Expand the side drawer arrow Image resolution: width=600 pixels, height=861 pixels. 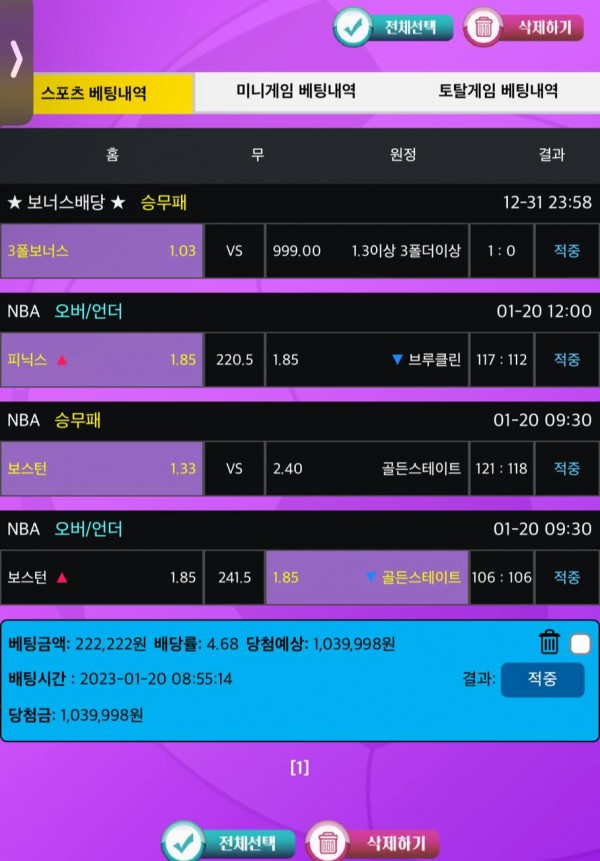[16, 60]
